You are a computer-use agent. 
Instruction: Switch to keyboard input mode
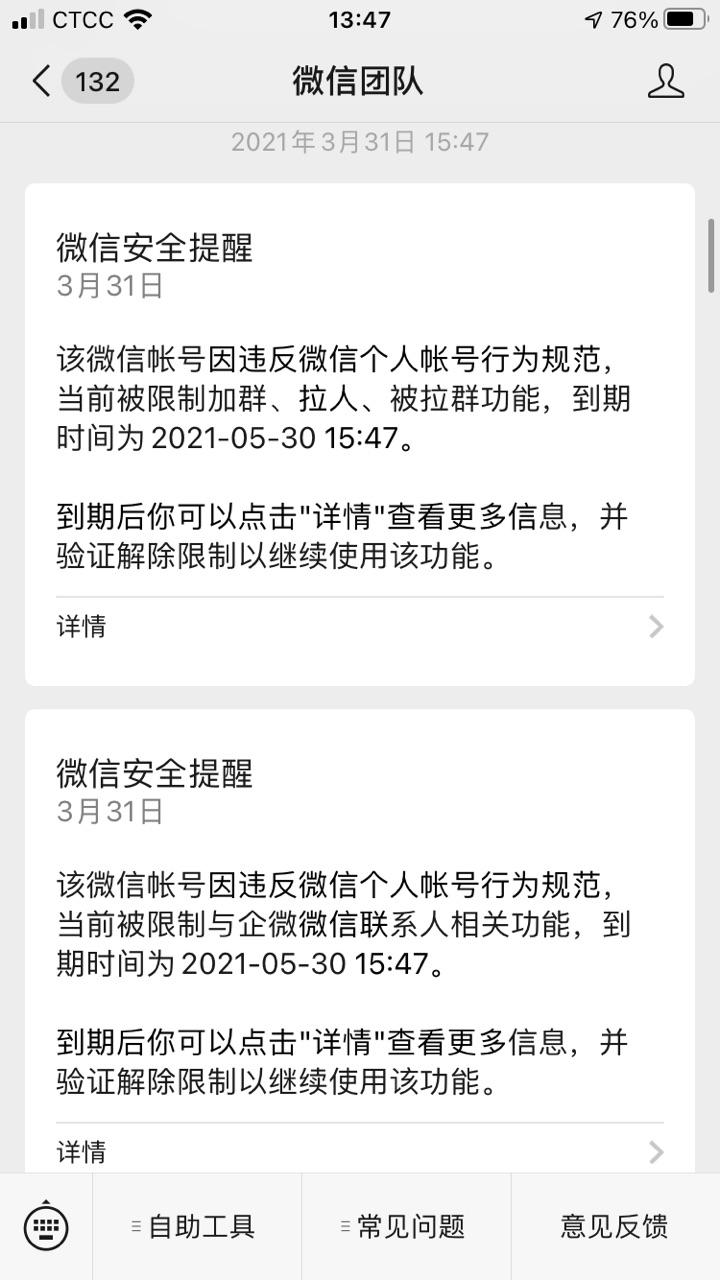pos(46,1226)
